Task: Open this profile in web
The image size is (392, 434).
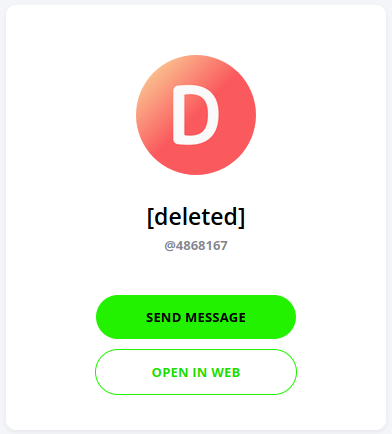Action: 196,372
